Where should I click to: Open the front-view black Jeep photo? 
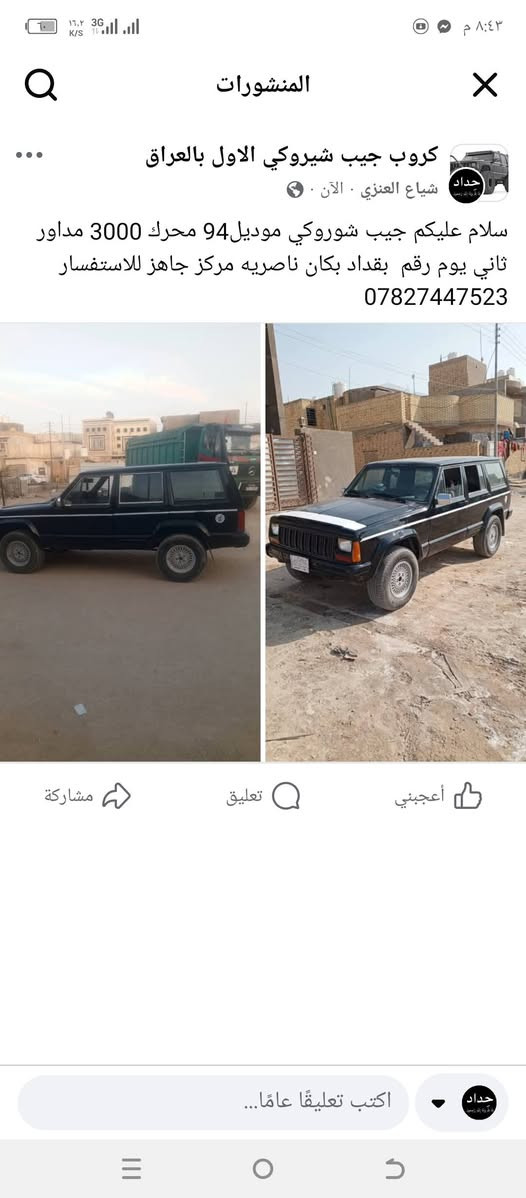click(395, 542)
